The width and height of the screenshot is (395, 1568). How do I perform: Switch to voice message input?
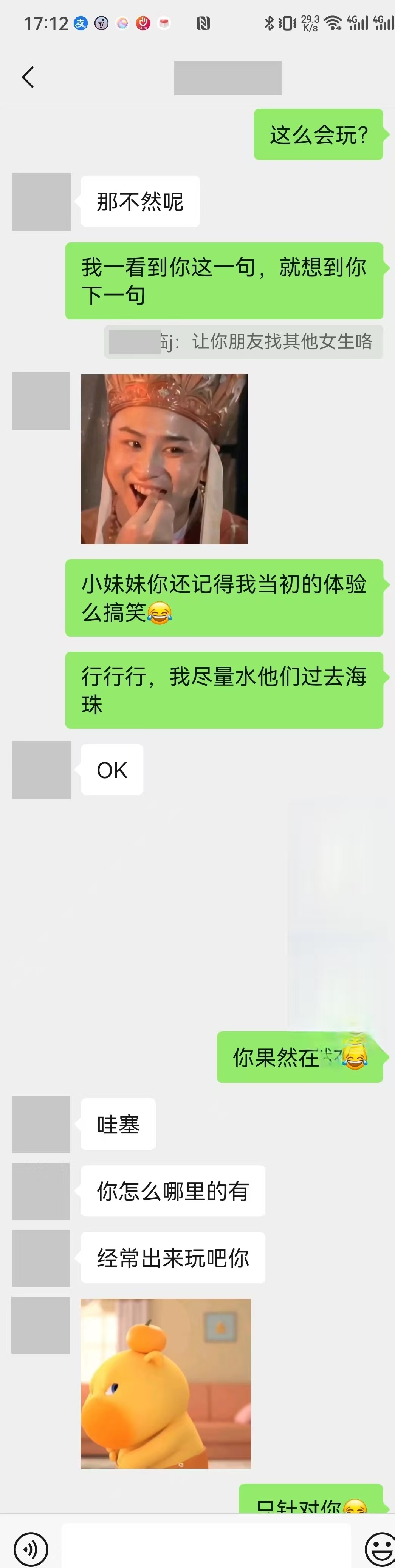coord(31,1547)
